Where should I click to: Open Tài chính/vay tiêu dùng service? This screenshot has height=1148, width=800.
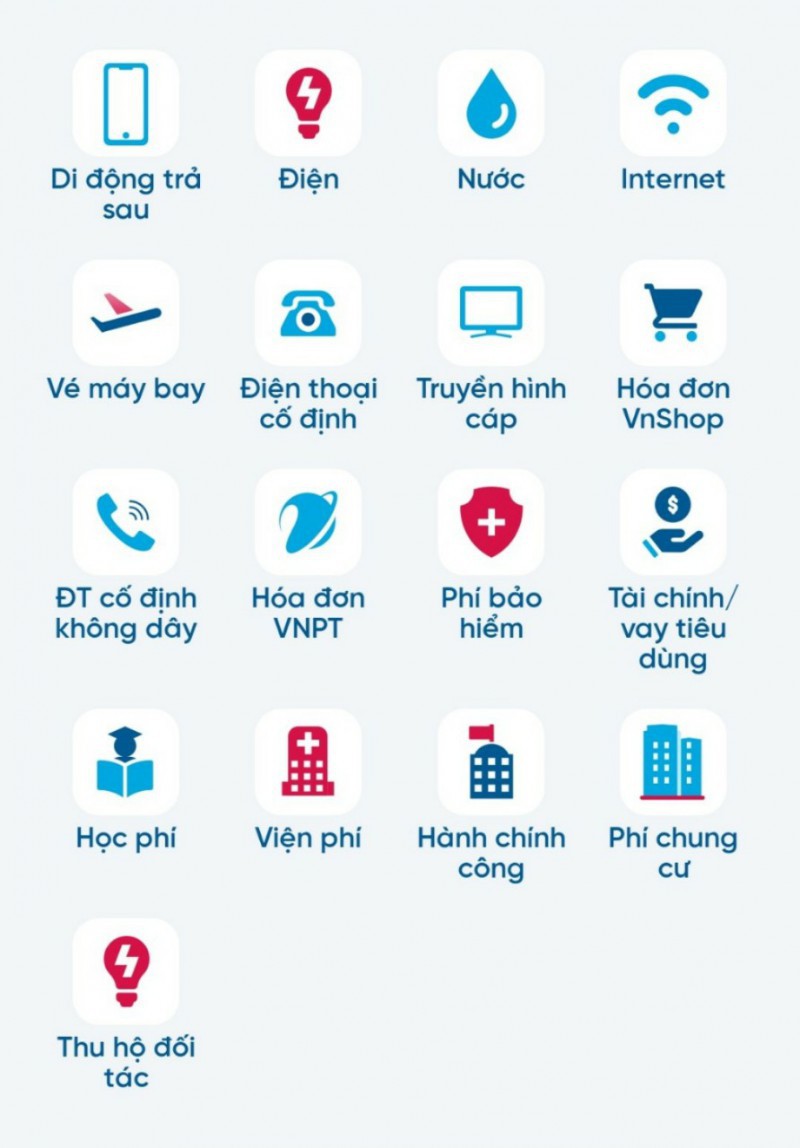click(673, 522)
